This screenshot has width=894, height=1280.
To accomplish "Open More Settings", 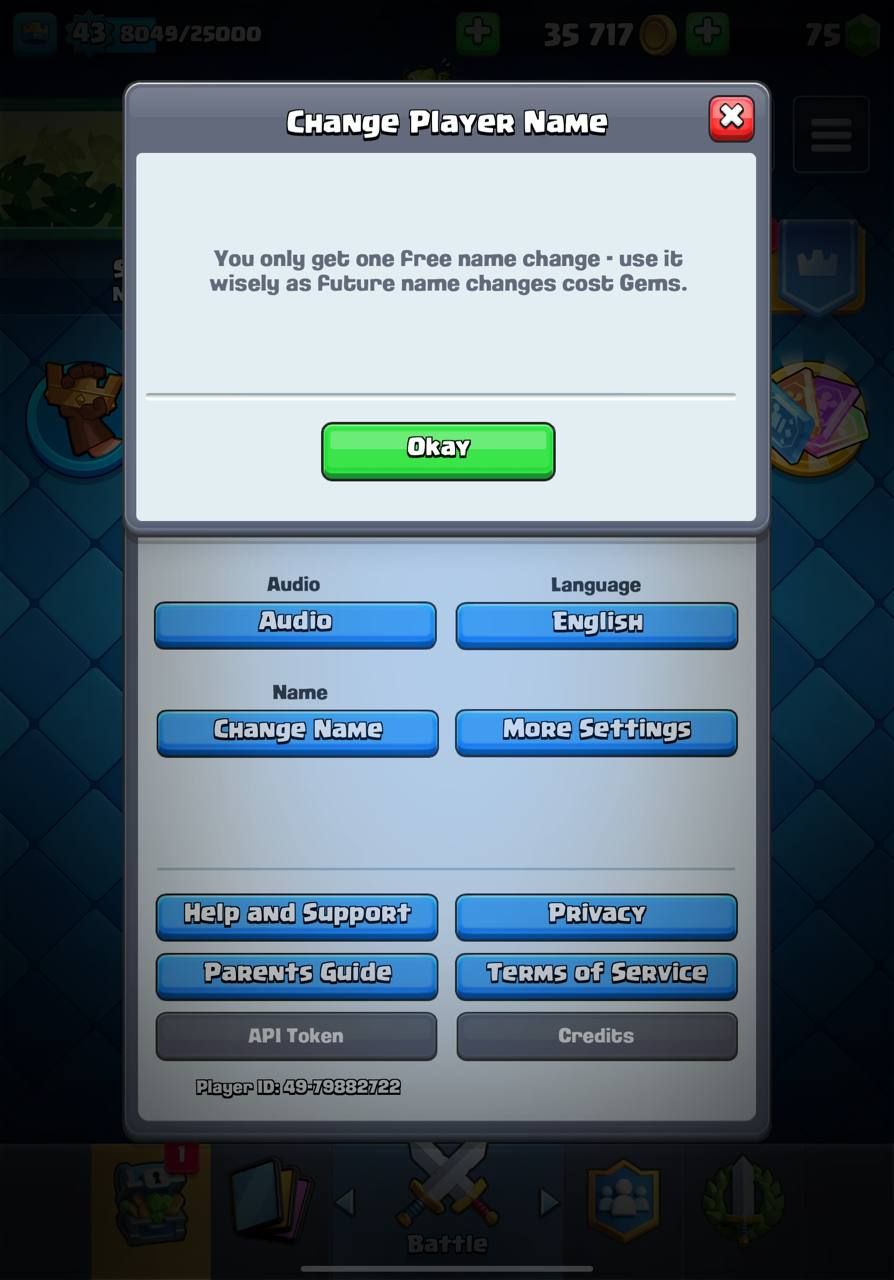I will (x=596, y=732).
